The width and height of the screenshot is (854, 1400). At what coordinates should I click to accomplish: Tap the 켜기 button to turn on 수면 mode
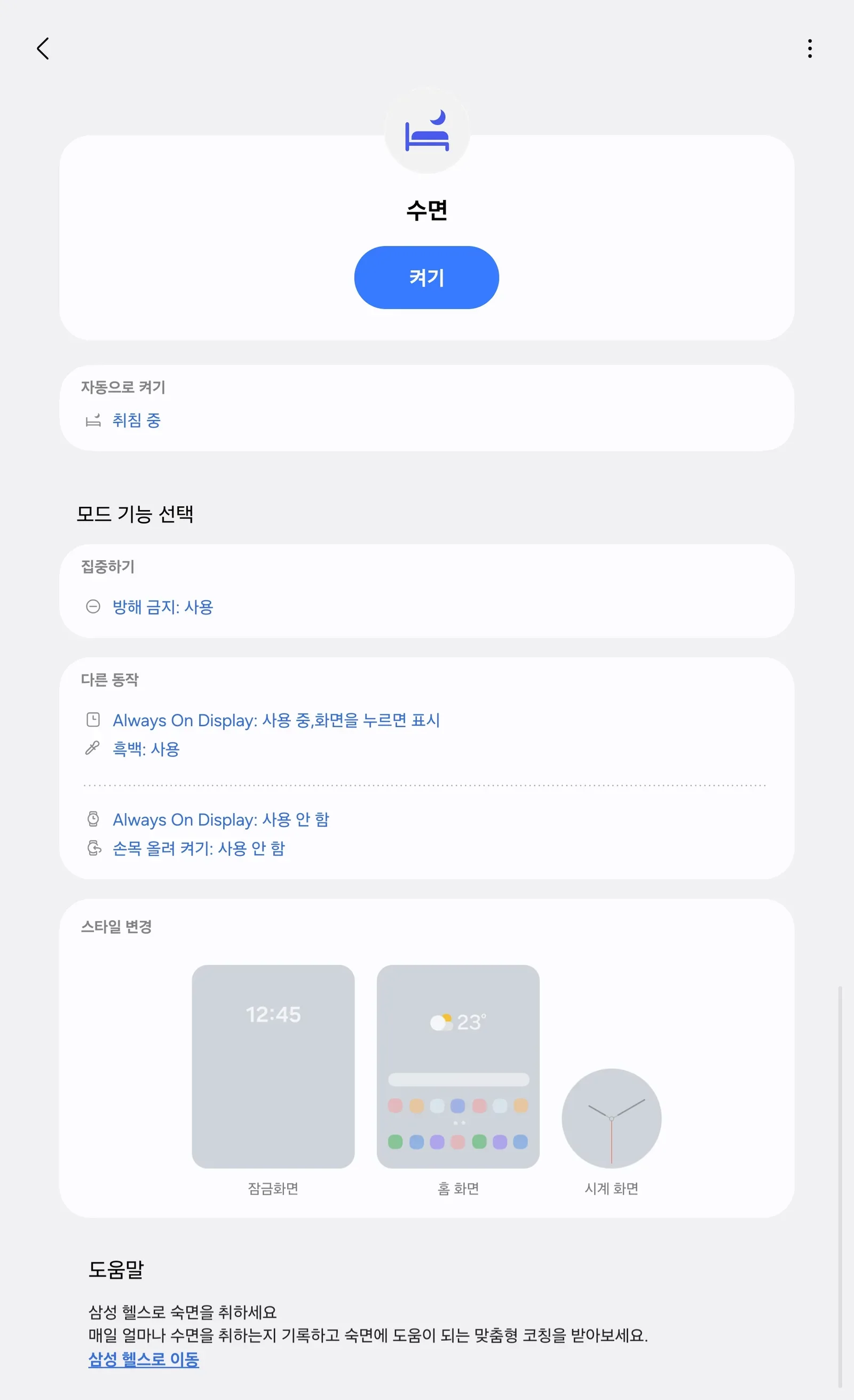point(426,277)
